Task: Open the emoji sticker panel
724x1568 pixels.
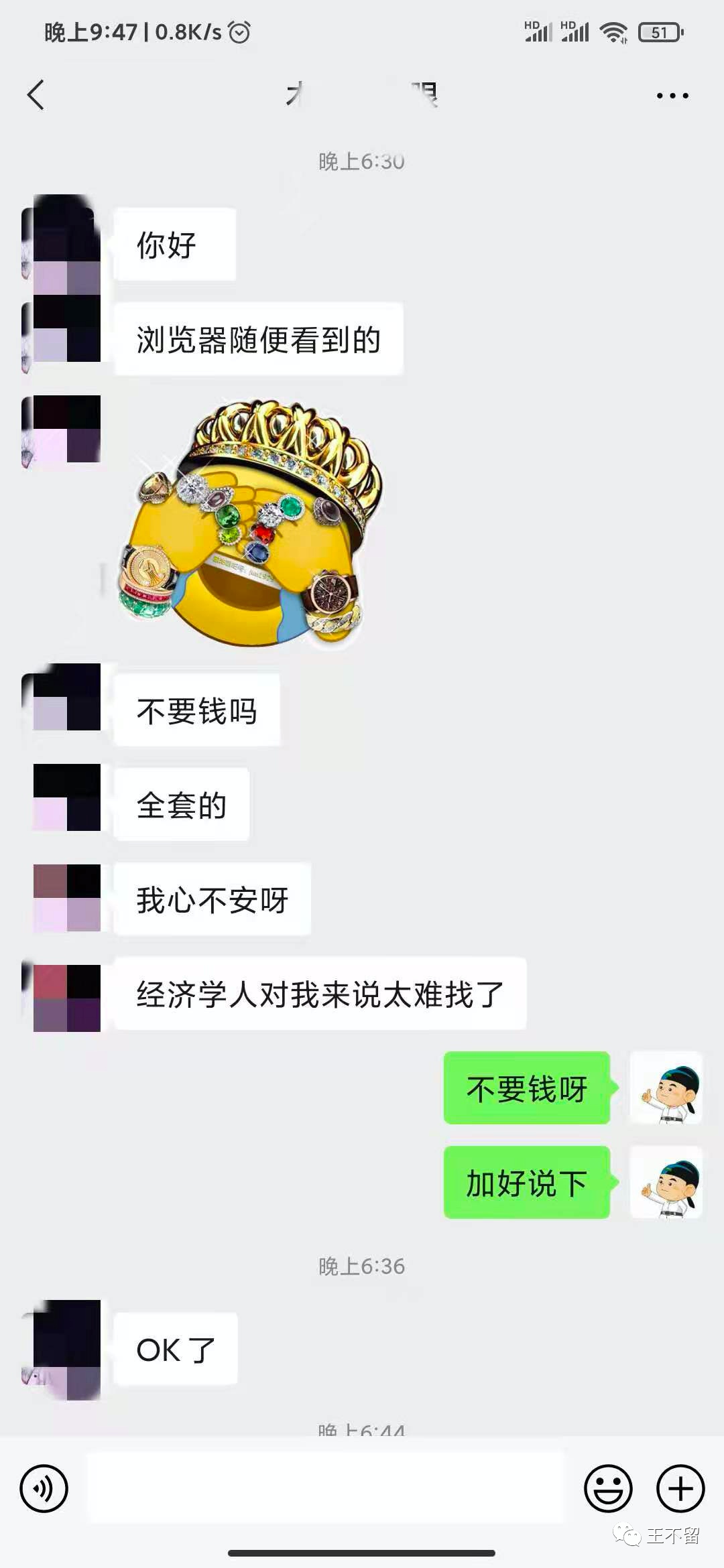Action: [608, 1488]
